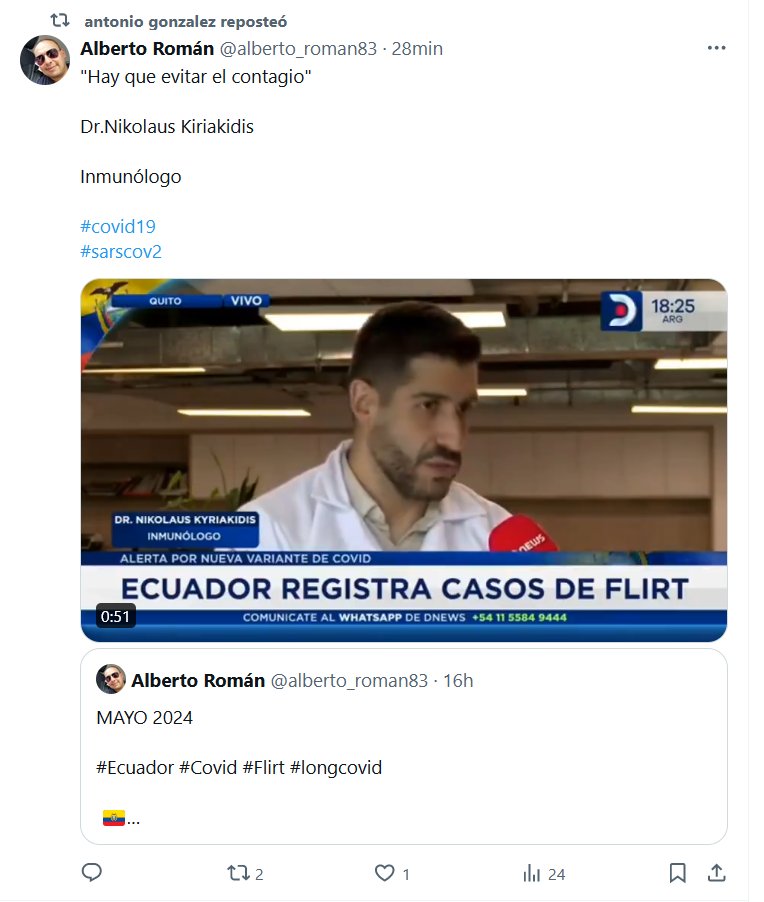Viewport: 764px width, 902px height.
Task: Open antonio gonzalez reposteó profile link
Action: click(x=185, y=21)
